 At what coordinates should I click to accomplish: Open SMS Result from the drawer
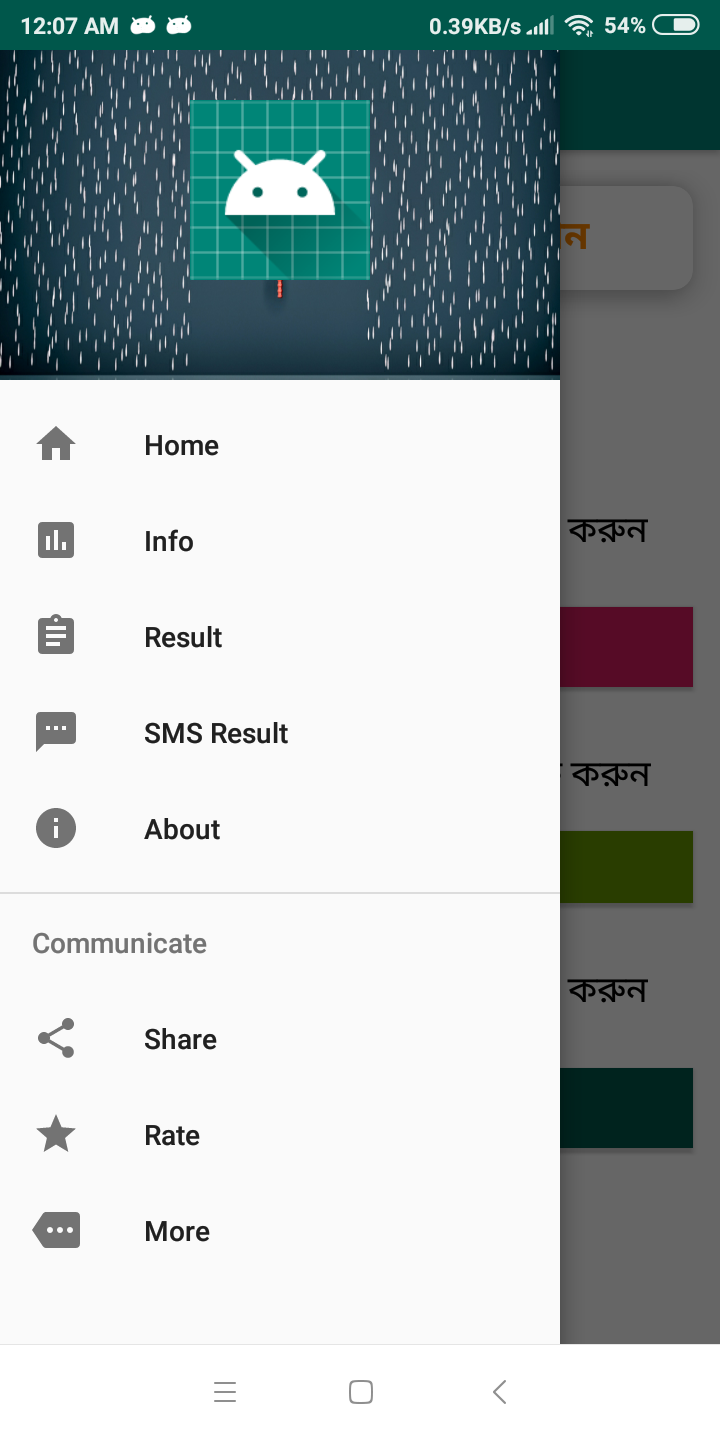216,733
